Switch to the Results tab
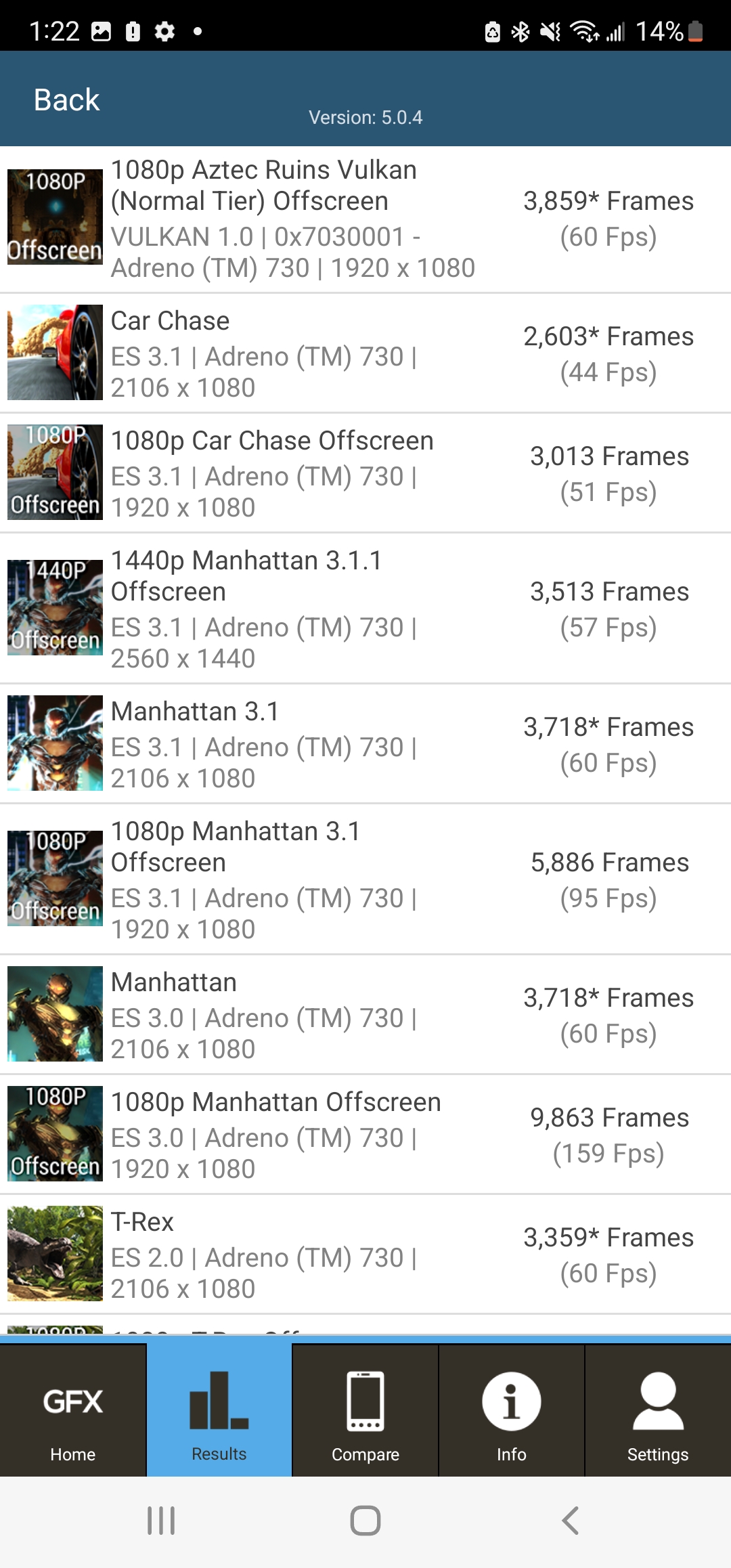The width and height of the screenshot is (731, 1568). 219,1411
